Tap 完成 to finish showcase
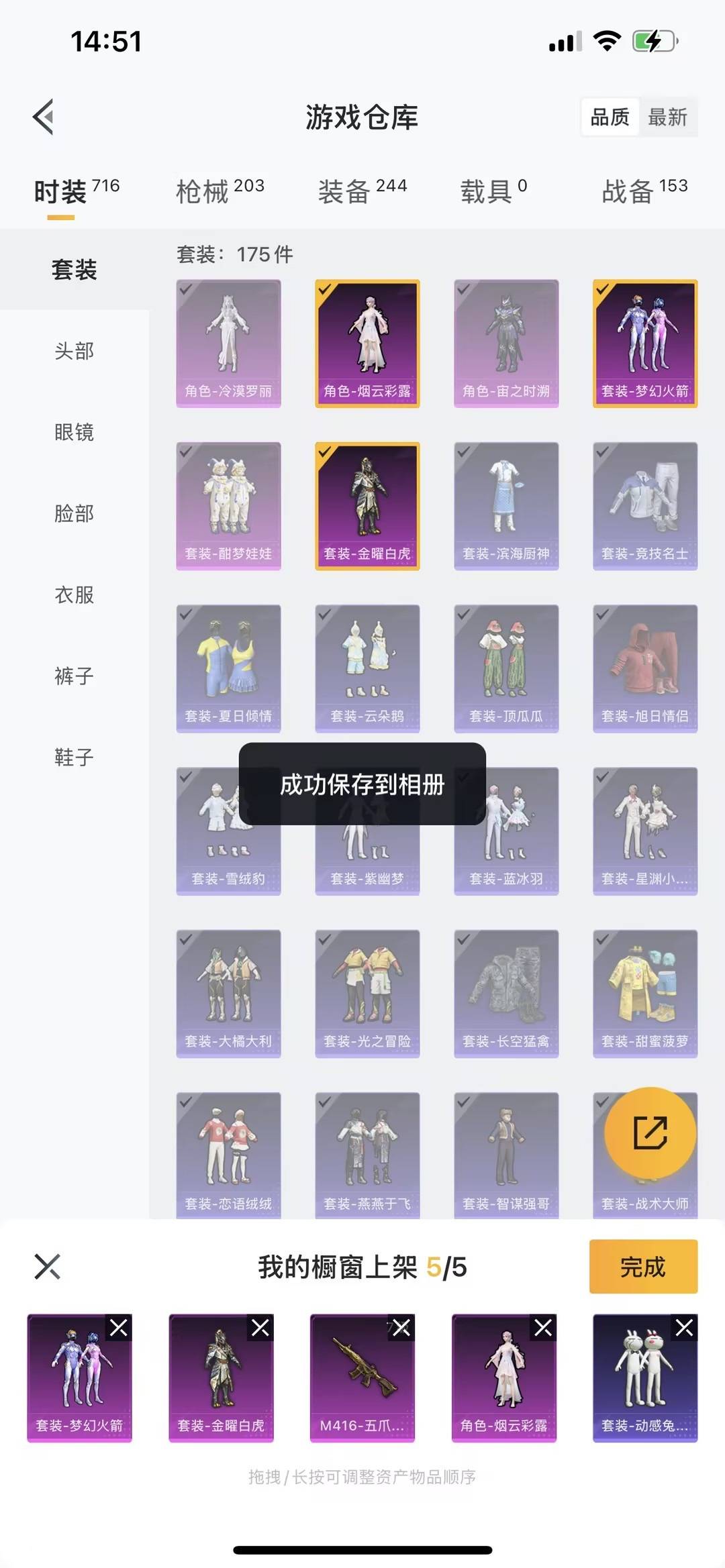This screenshot has width=725, height=1568. click(643, 1267)
